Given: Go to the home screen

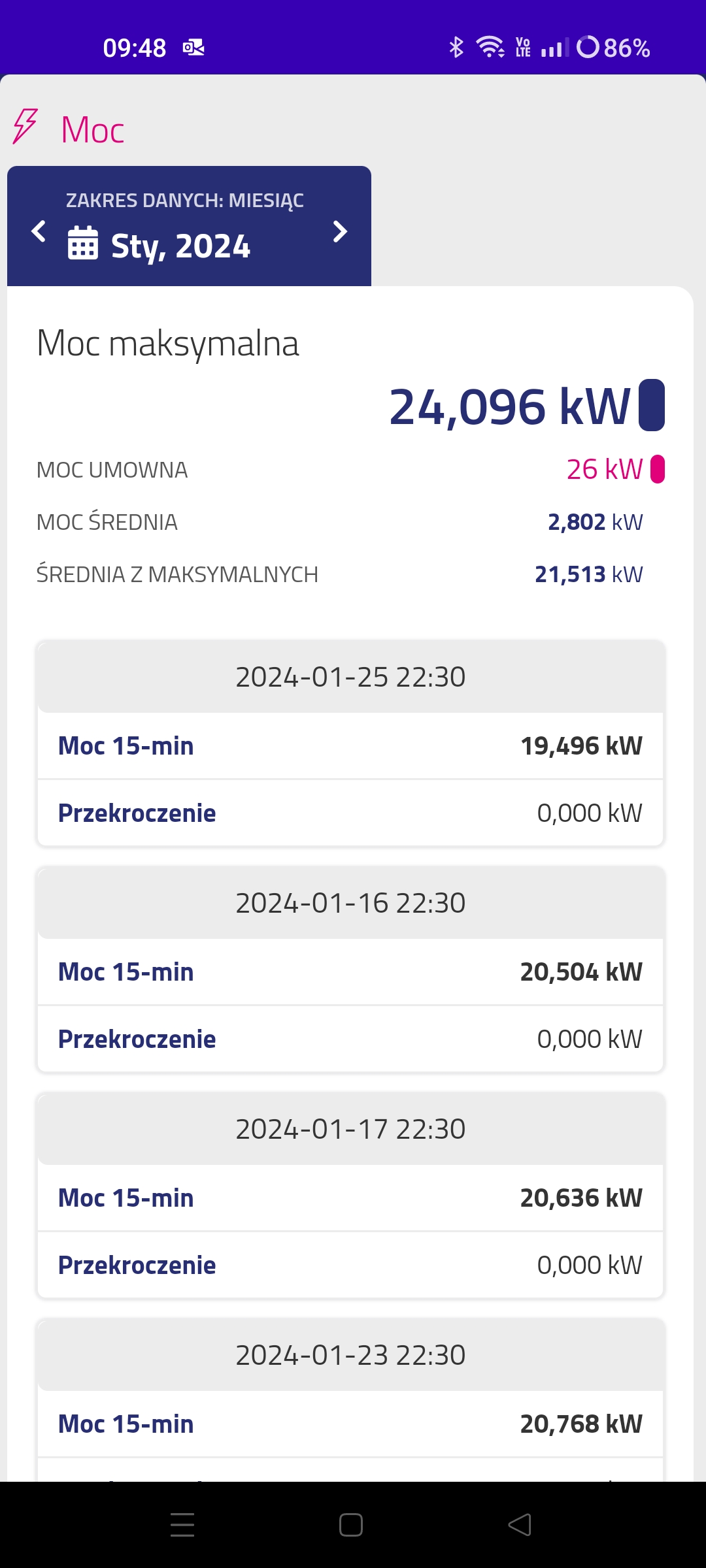Looking at the screenshot, I should pos(351,1525).
